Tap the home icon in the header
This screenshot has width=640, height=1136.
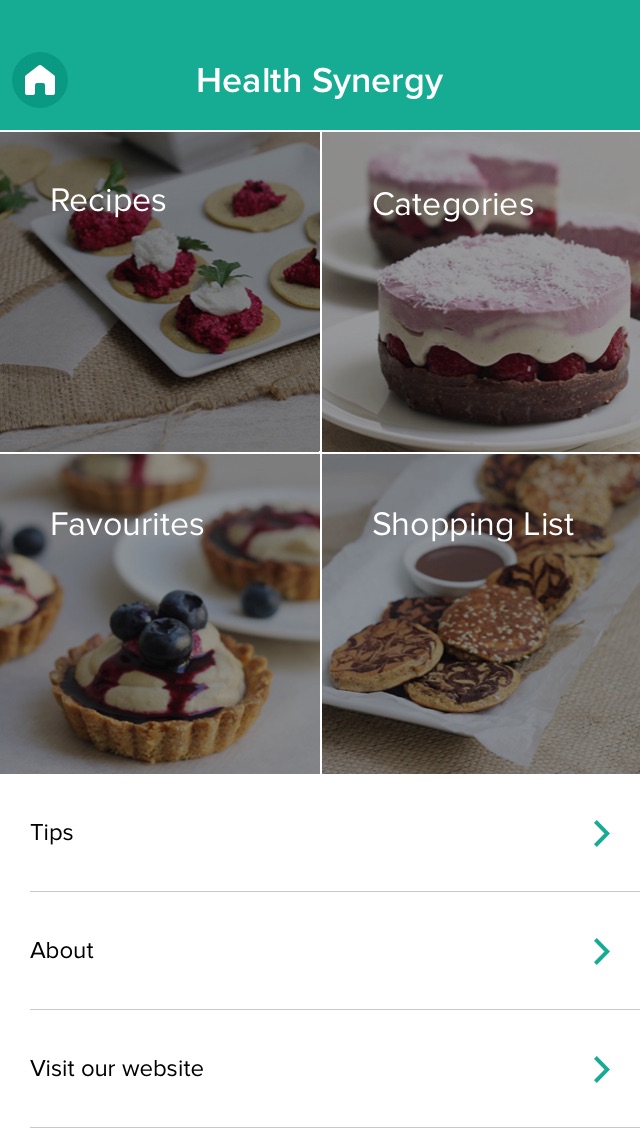40,80
